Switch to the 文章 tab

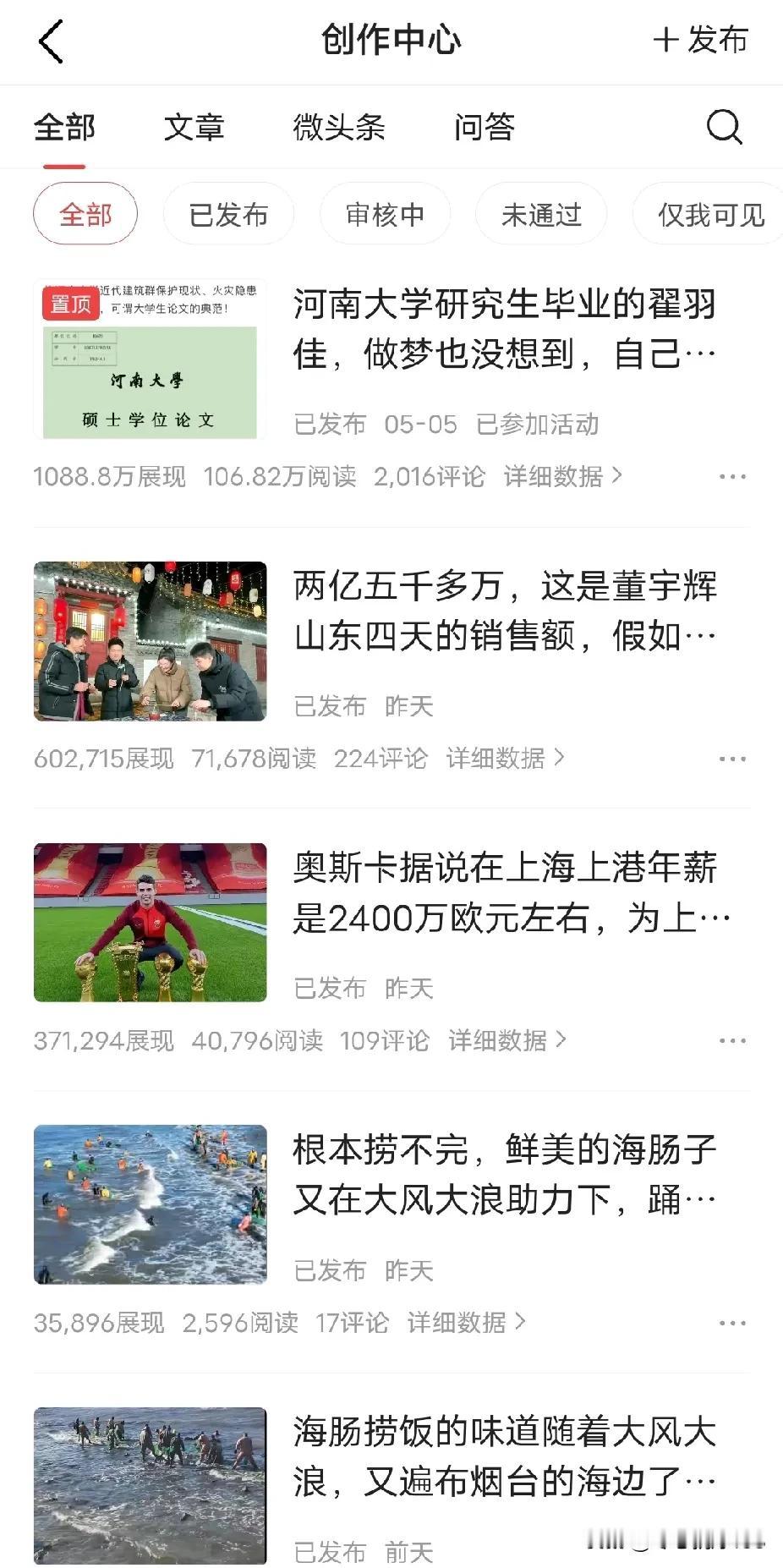[194, 128]
